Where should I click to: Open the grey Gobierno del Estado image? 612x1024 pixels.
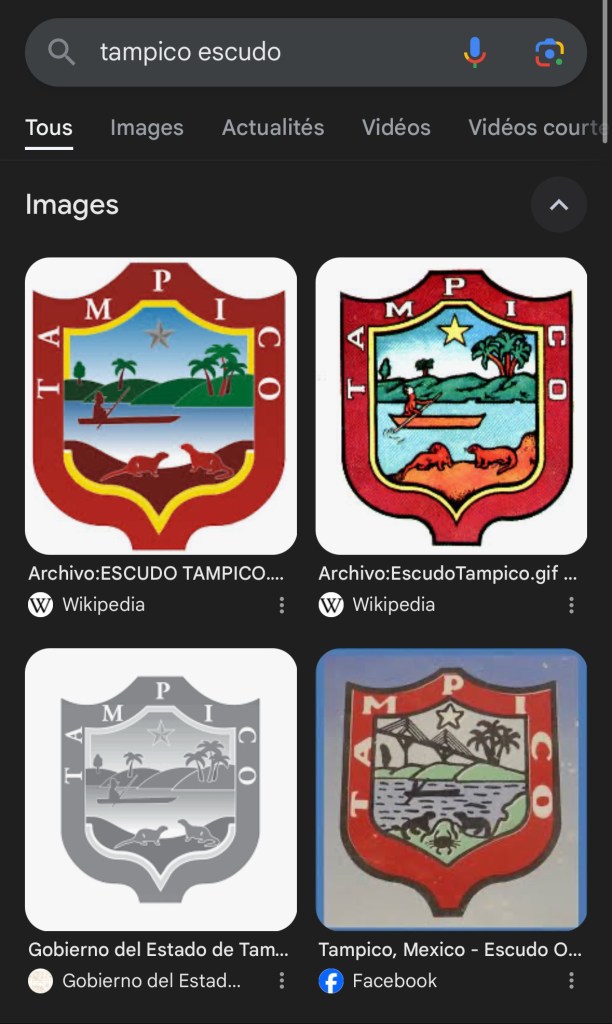point(161,789)
